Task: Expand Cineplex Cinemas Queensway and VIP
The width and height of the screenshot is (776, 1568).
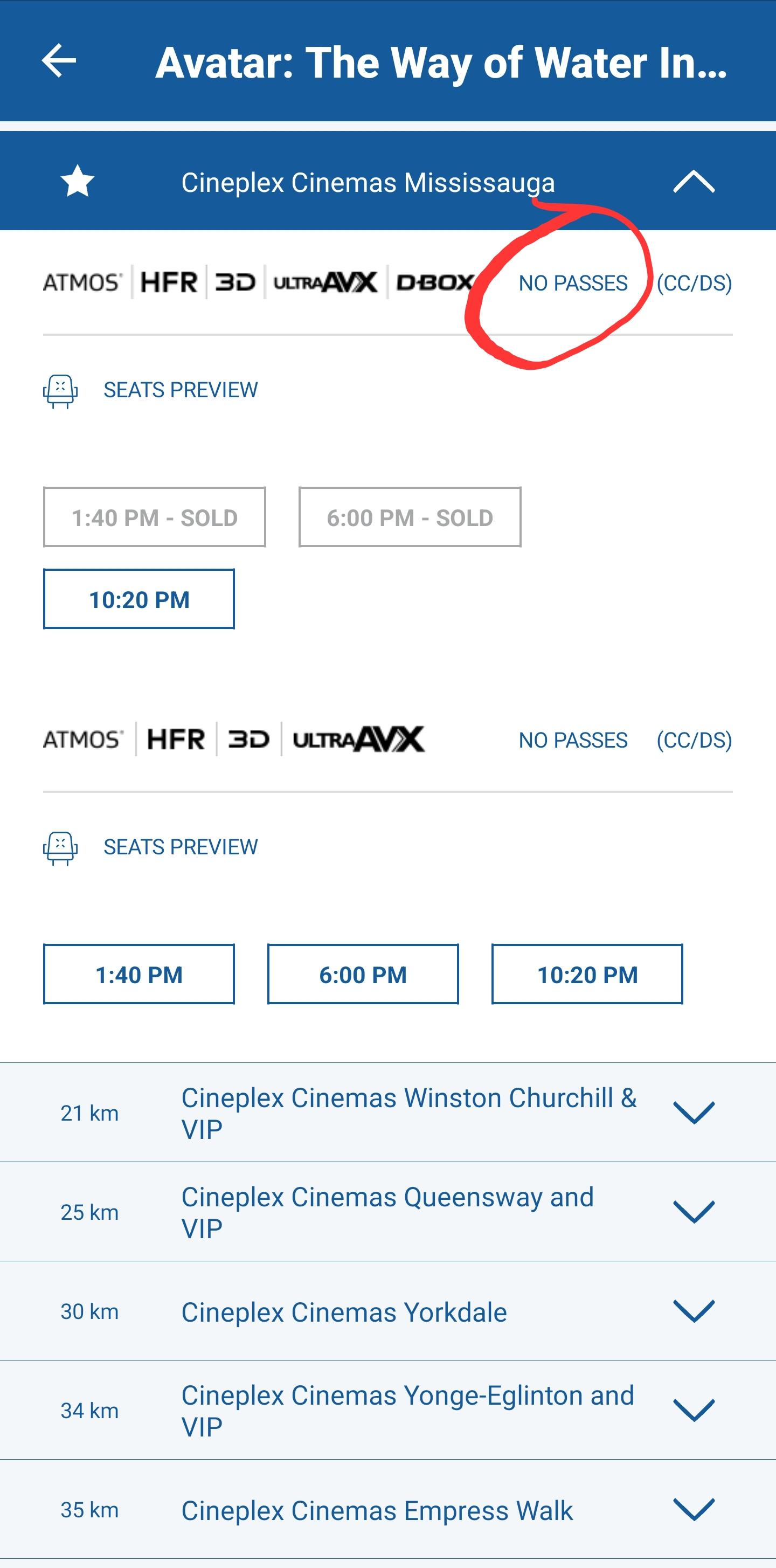Action: pos(693,1211)
